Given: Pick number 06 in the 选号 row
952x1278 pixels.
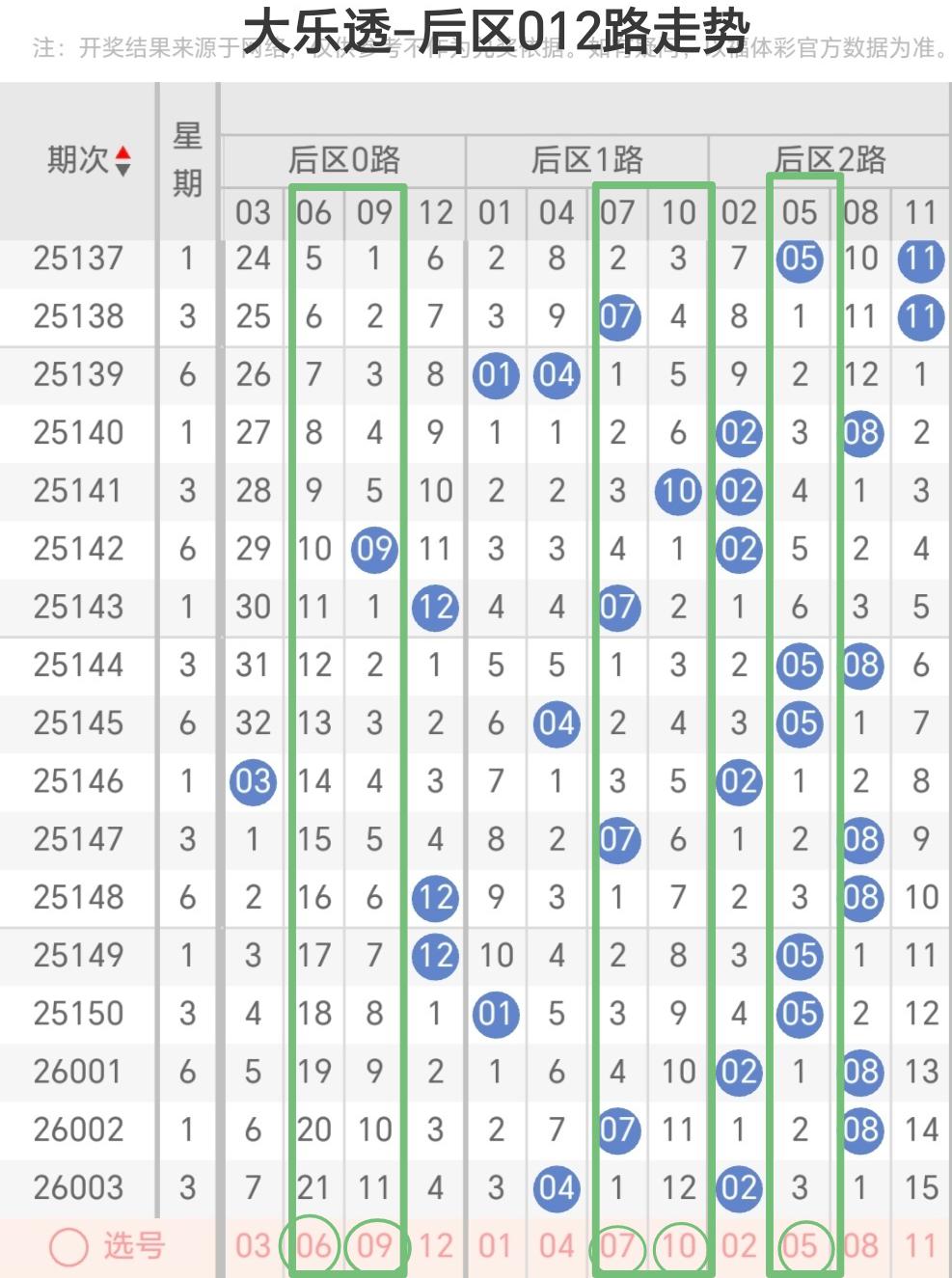Looking at the screenshot, I should (x=313, y=1246).
